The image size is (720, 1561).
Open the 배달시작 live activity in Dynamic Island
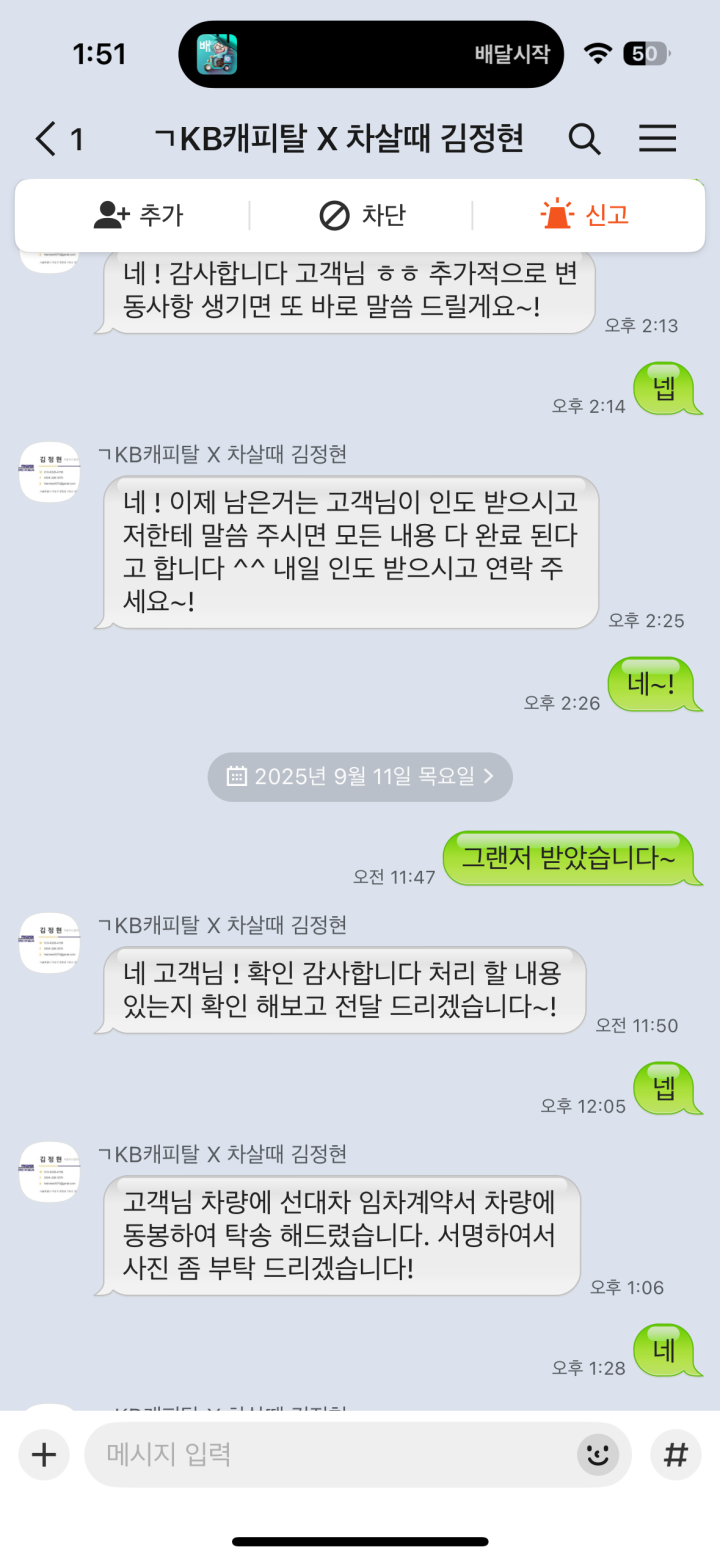click(x=370, y=54)
